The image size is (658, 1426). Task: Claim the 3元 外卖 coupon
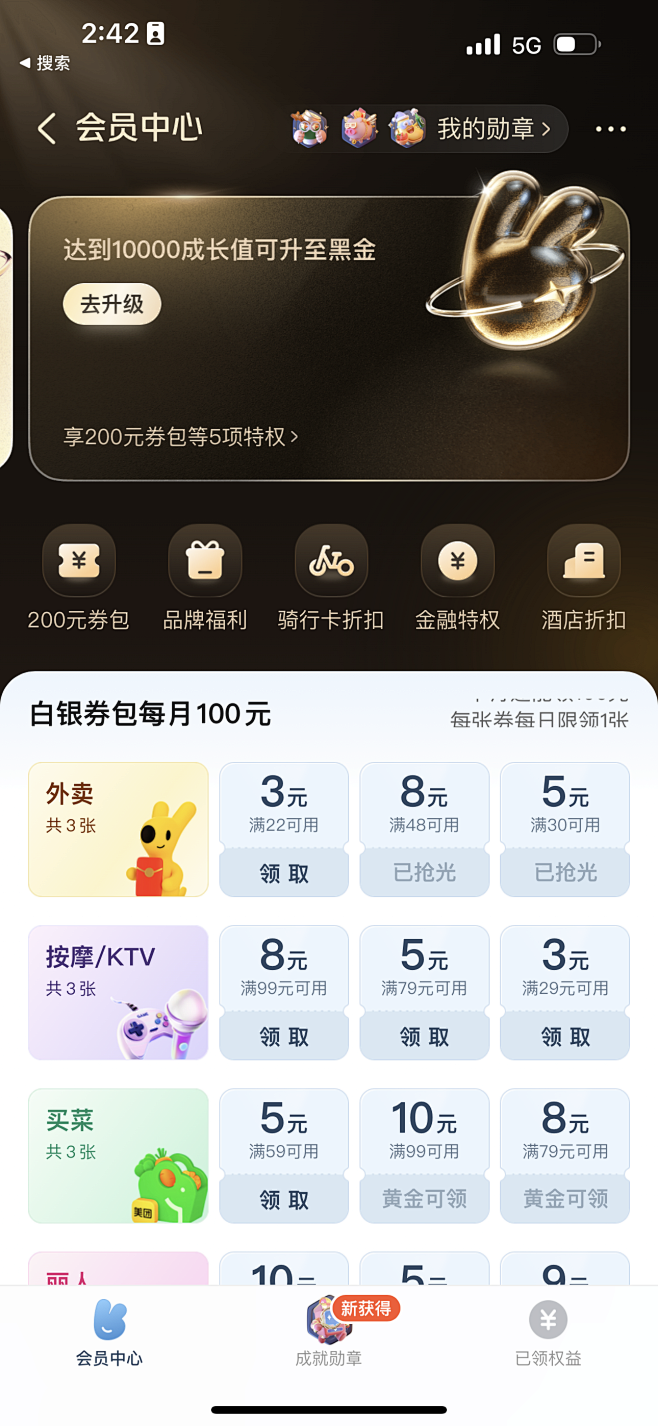(284, 873)
